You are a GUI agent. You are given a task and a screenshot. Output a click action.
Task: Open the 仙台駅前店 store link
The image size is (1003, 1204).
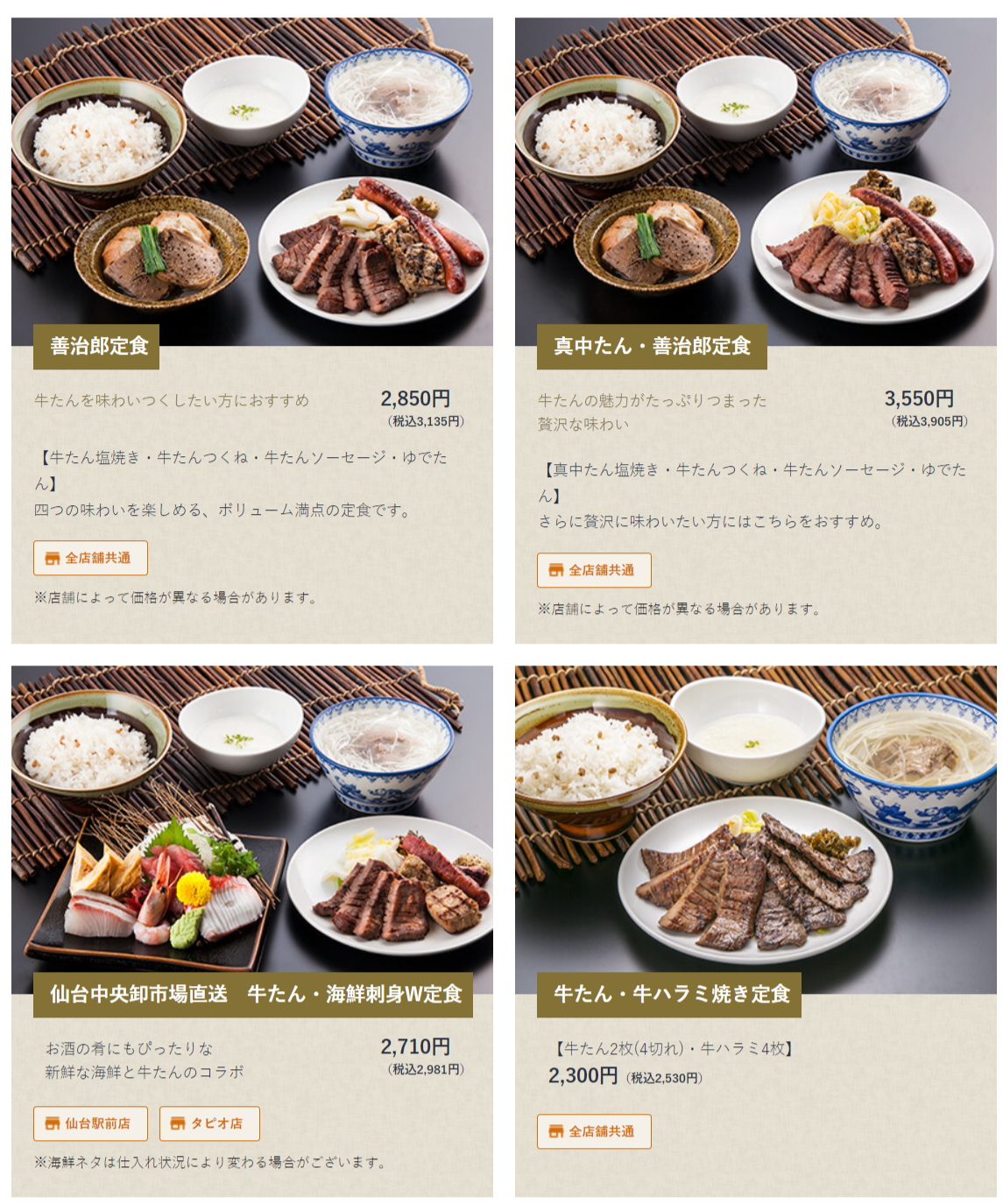click(90, 1123)
